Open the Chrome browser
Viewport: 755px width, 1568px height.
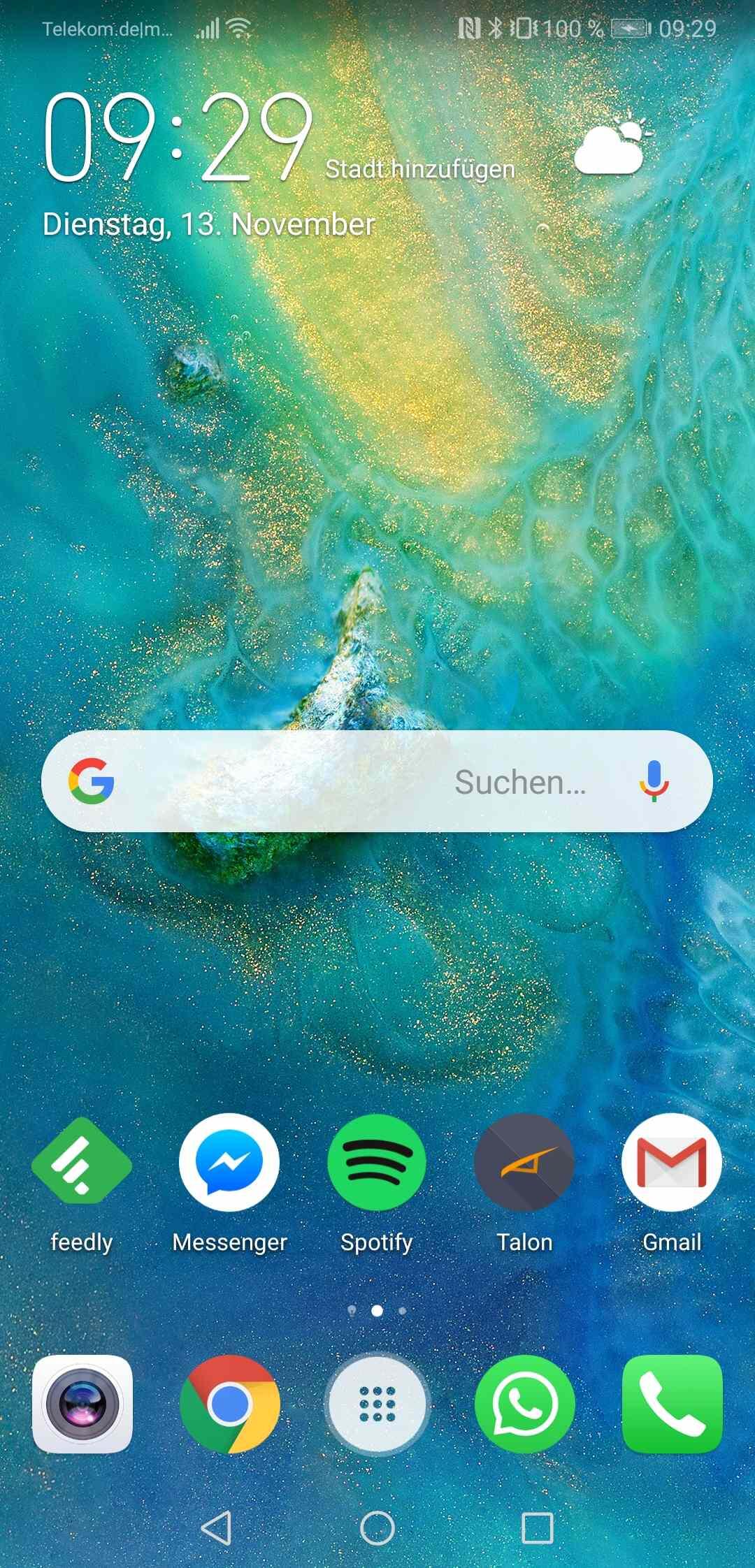tap(229, 1404)
